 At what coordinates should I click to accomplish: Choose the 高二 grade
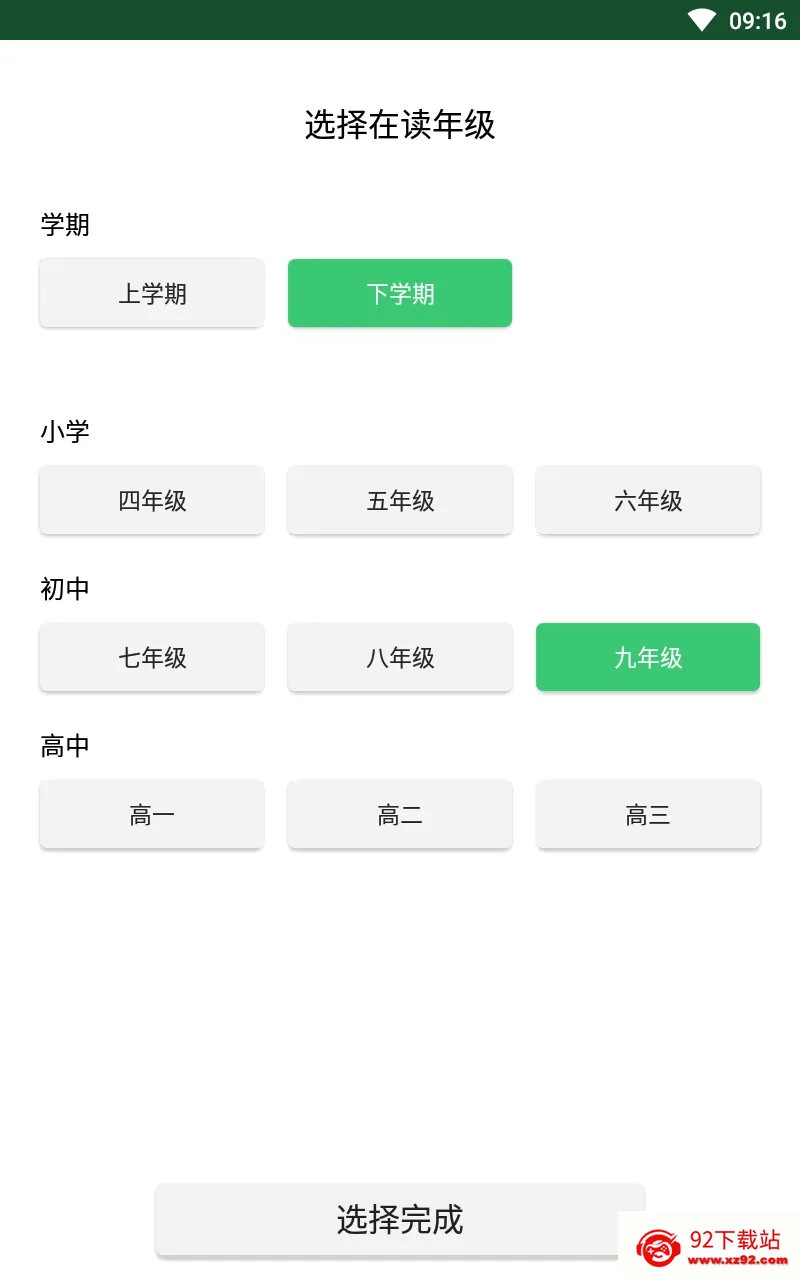pos(400,815)
